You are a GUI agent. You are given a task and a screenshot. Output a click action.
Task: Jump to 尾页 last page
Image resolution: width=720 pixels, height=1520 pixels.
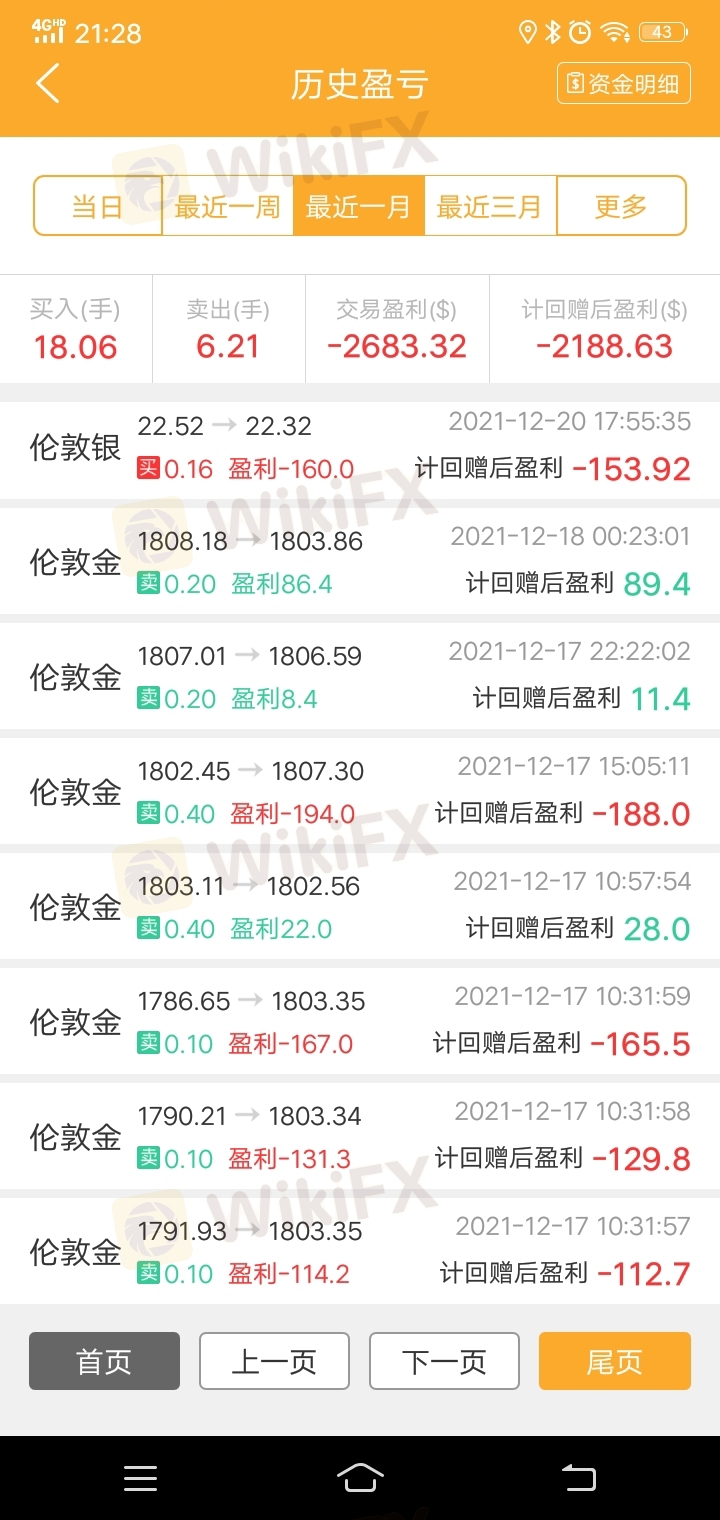pyautogui.click(x=615, y=1361)
